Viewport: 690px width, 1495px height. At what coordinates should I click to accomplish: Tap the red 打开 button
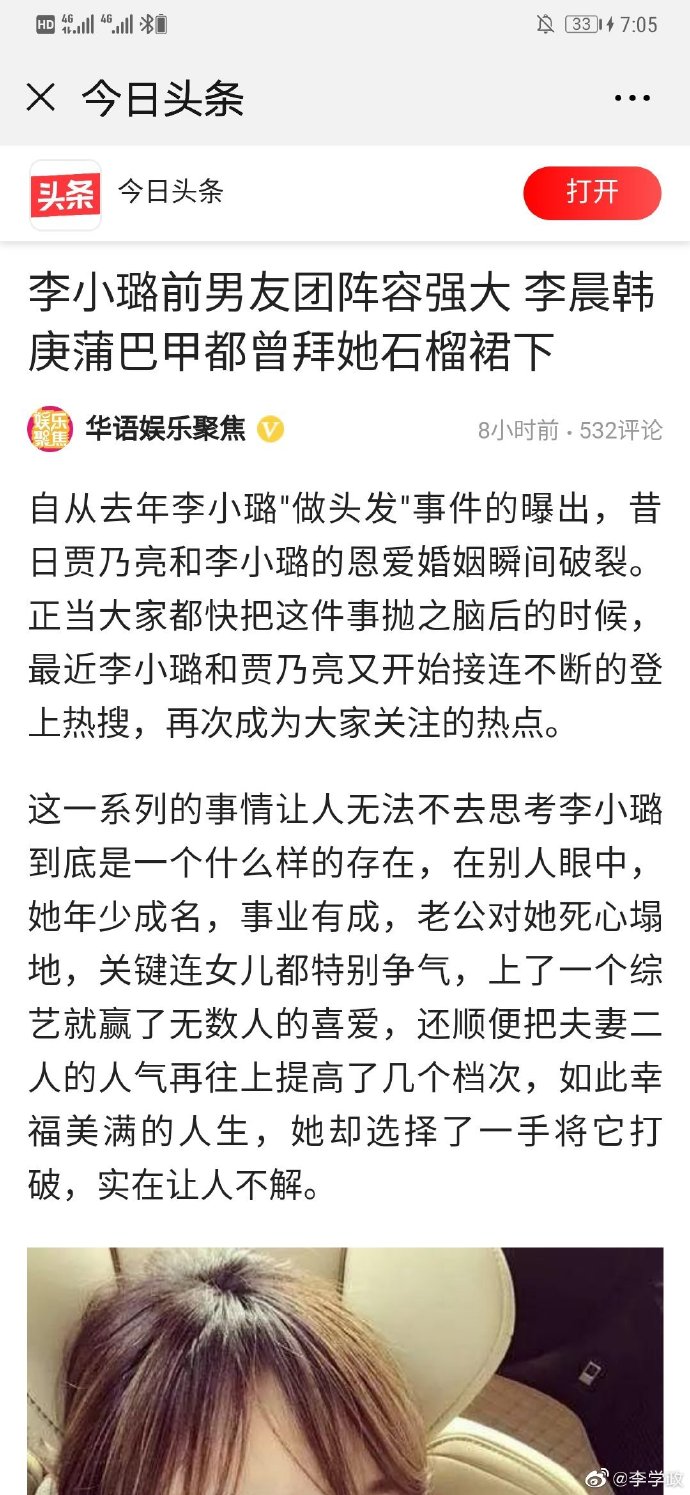[x=592, y=193]
